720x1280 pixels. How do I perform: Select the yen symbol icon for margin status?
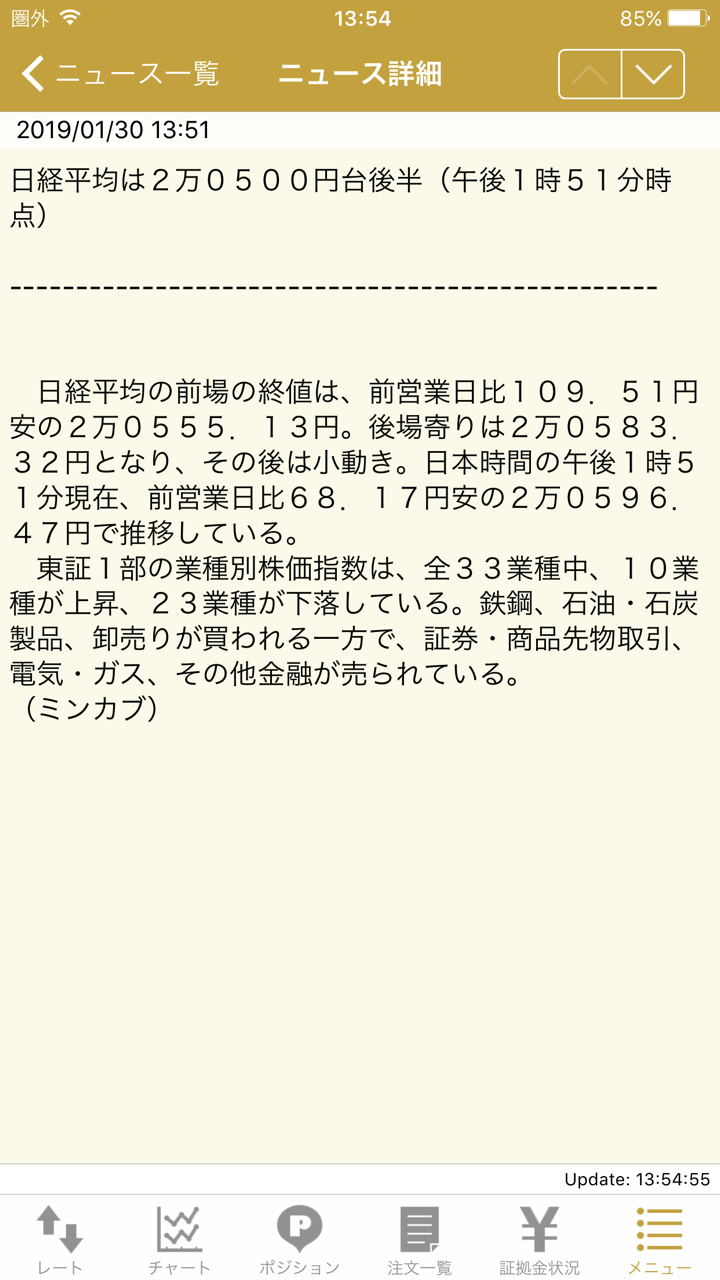538,1227
